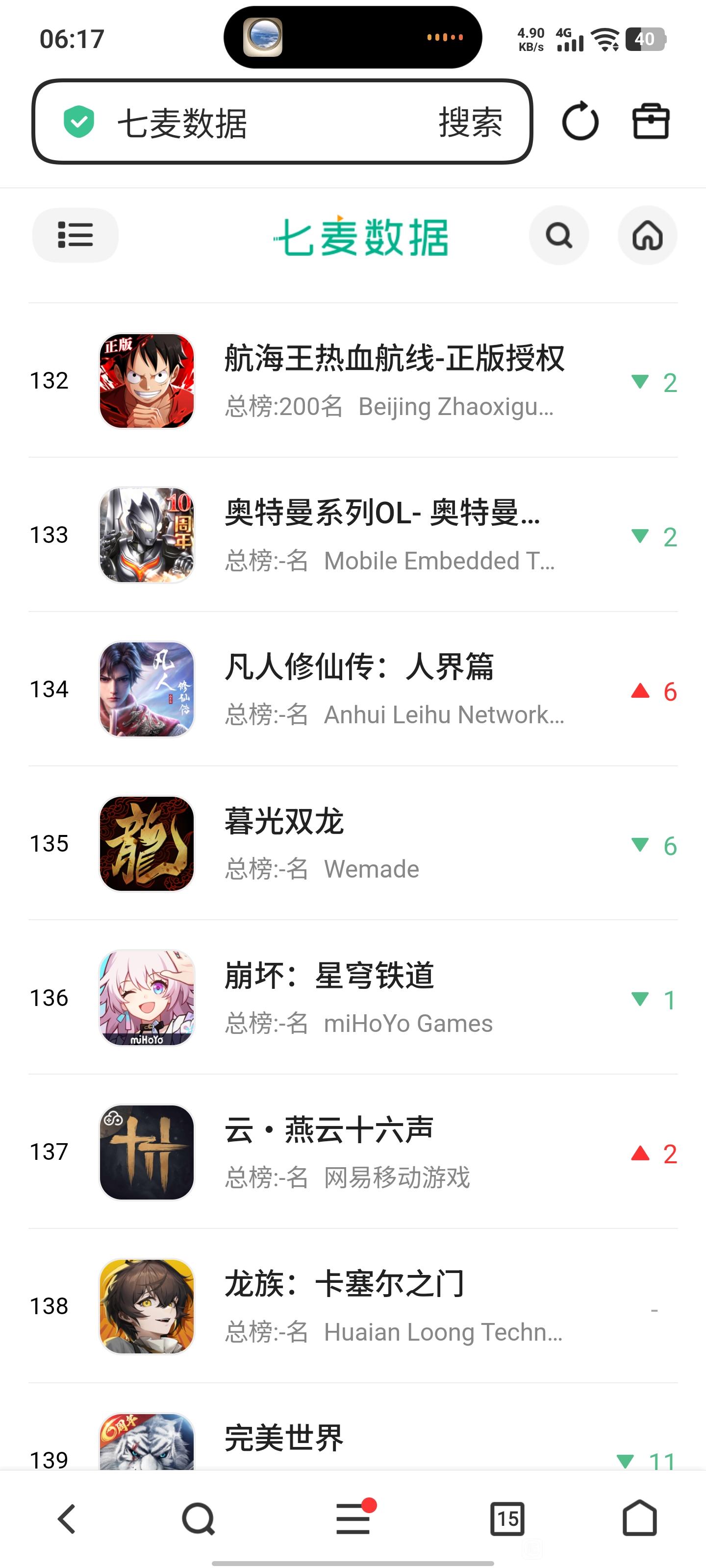Open 航海王热血航线-正版授权 app details
Viewport: 706px width, 1568px height.
pos(394,380)
